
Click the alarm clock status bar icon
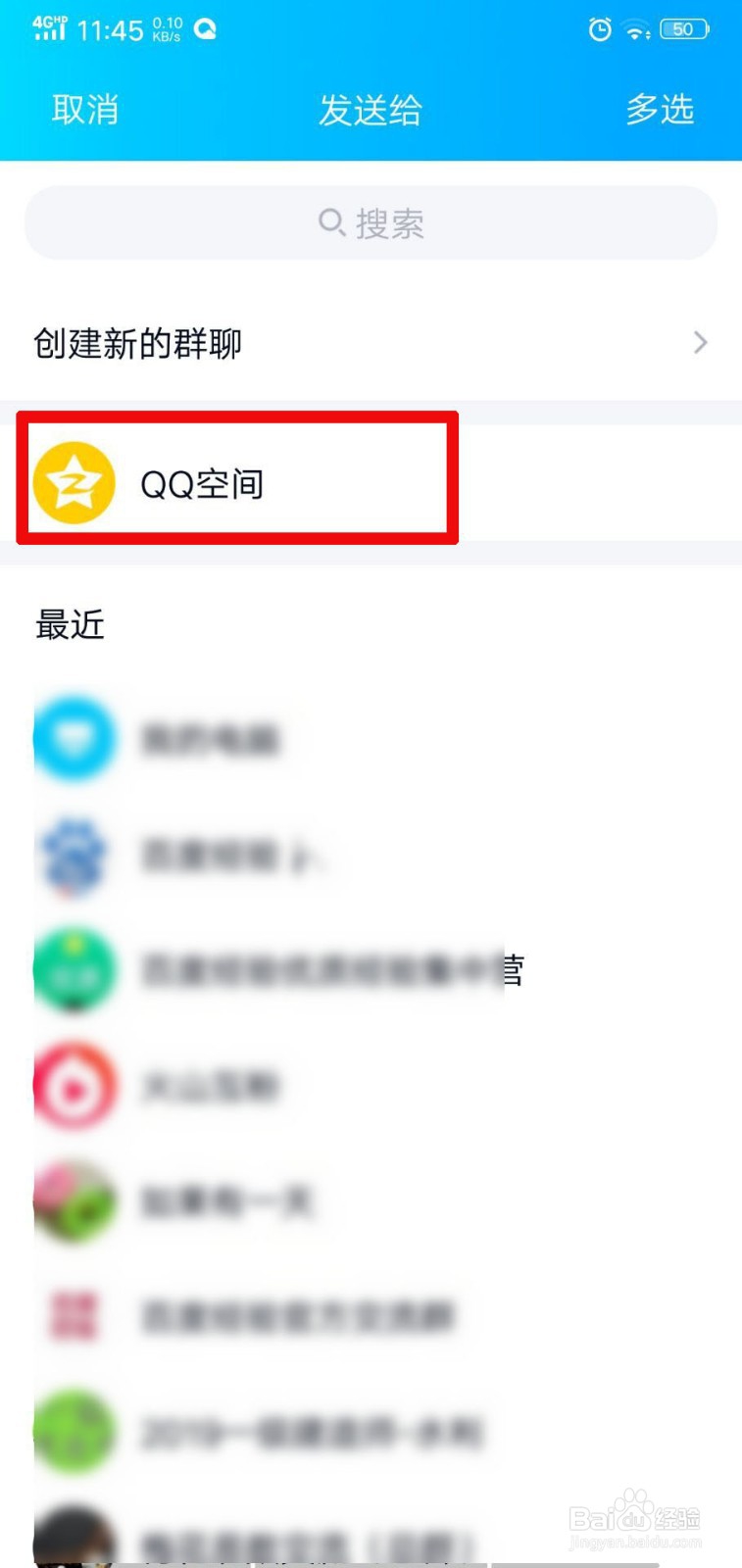[600, 29]
